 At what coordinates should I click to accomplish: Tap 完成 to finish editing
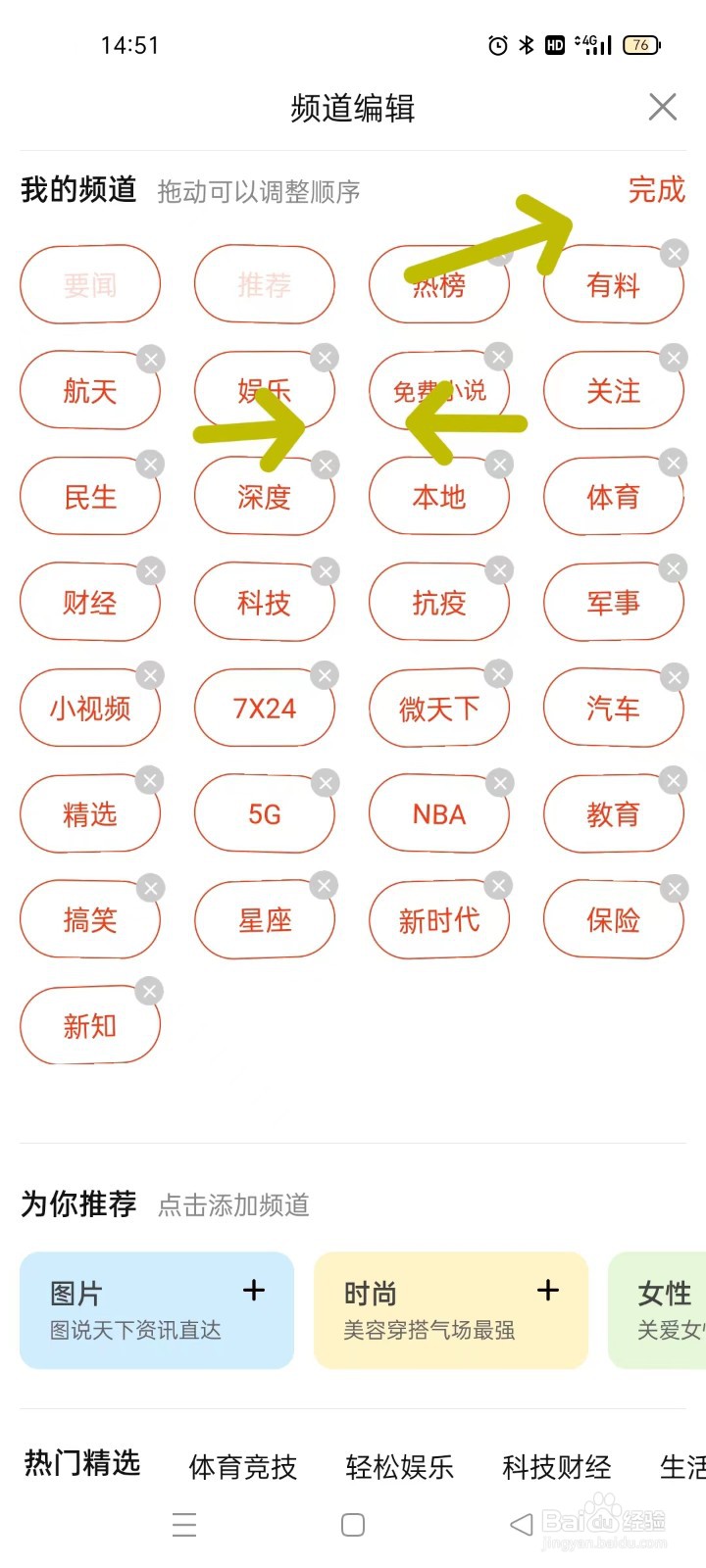(656, 189)
